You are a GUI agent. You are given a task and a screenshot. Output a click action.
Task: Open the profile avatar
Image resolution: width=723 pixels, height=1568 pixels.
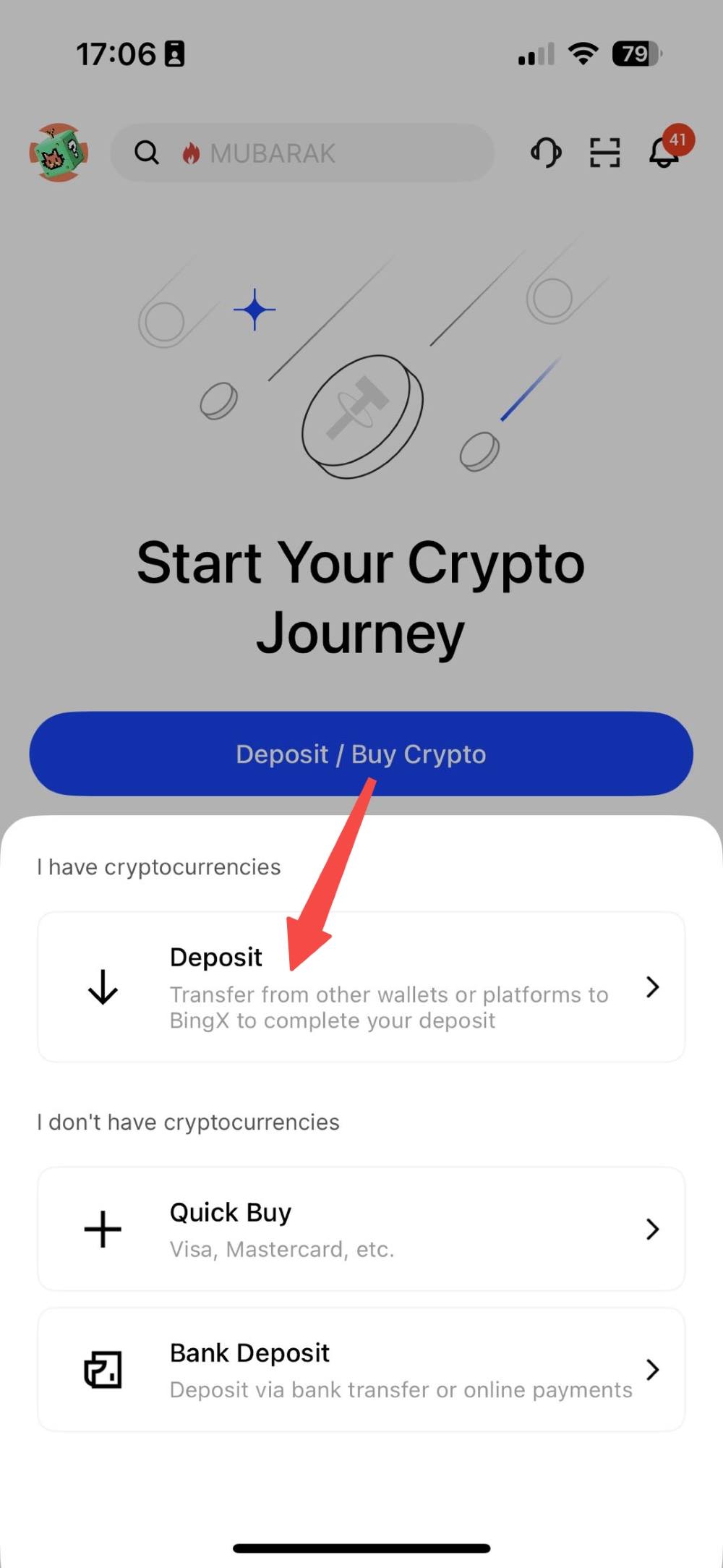tap(59, 153)
